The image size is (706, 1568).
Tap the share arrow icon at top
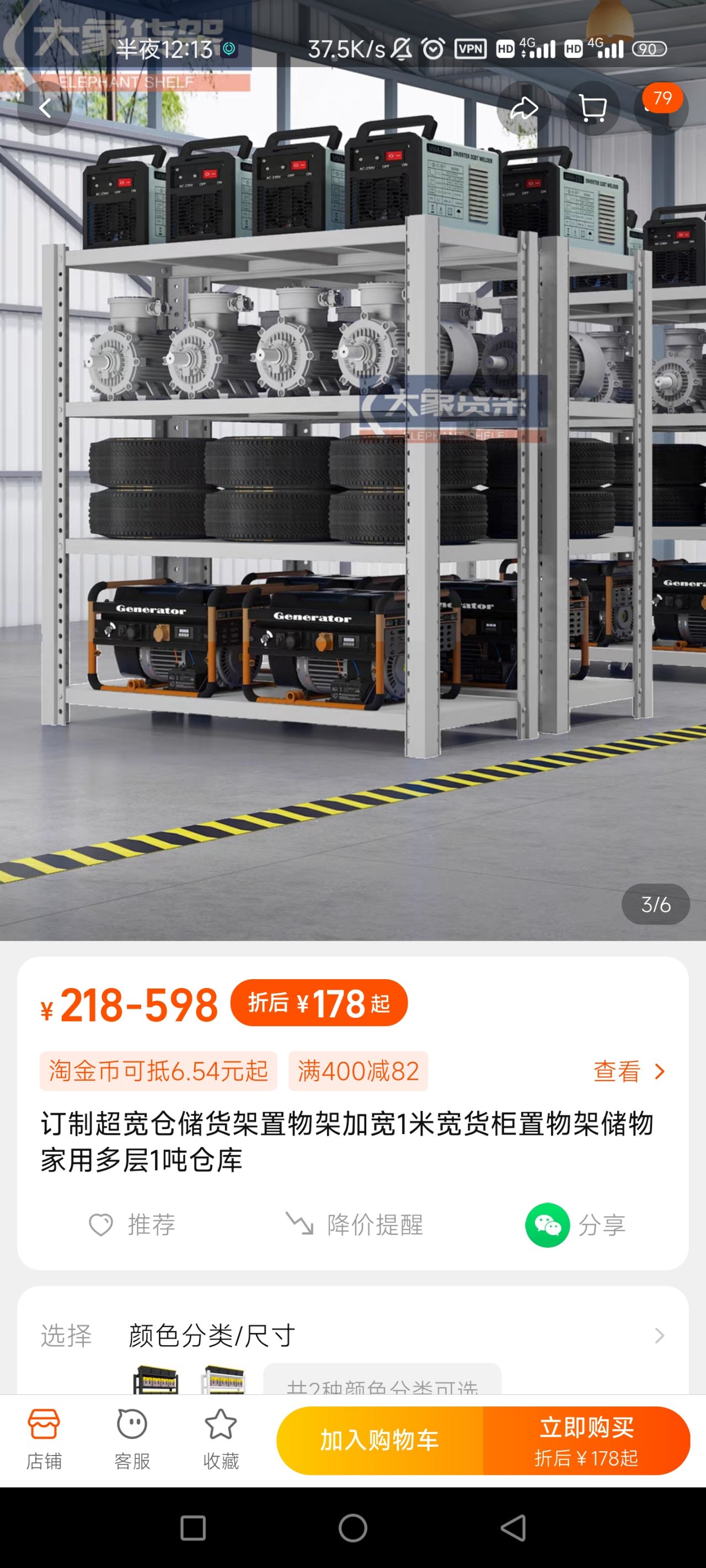pyautogui.click(x=524, y=109)
